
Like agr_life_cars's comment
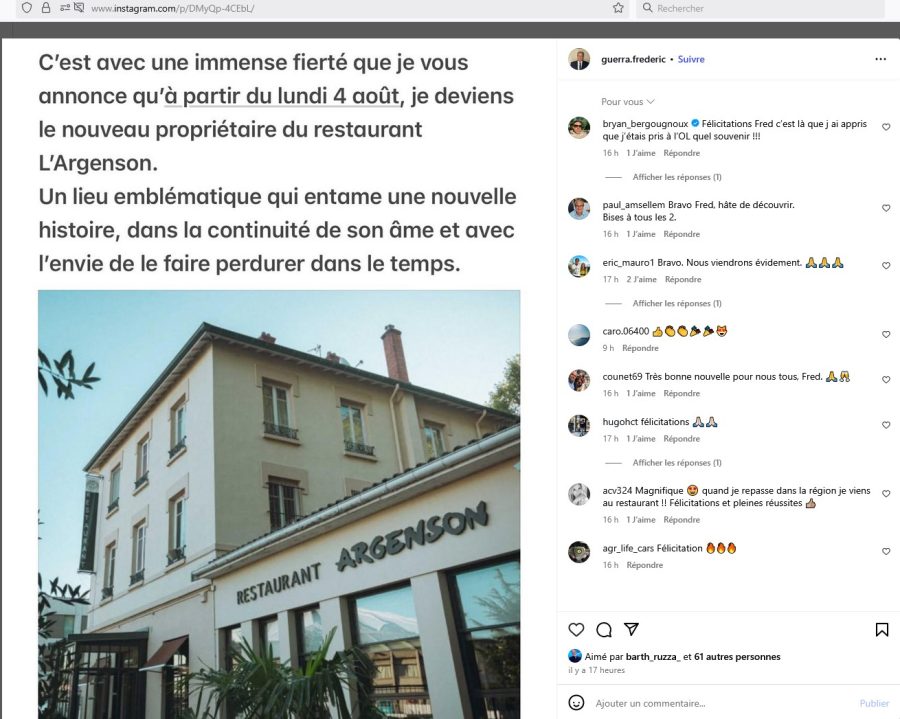click(886, 552)
